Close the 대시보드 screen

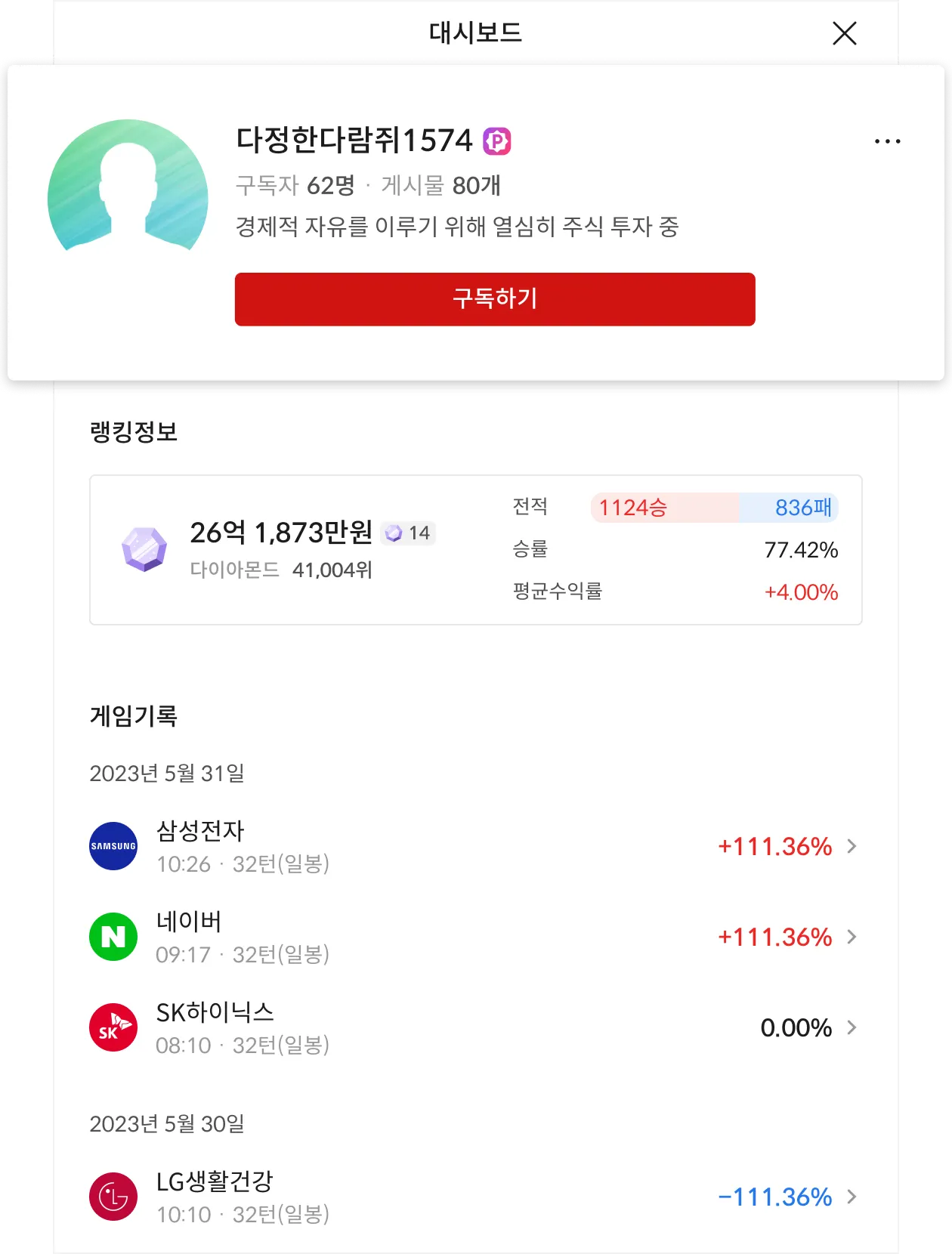(844, 33)
